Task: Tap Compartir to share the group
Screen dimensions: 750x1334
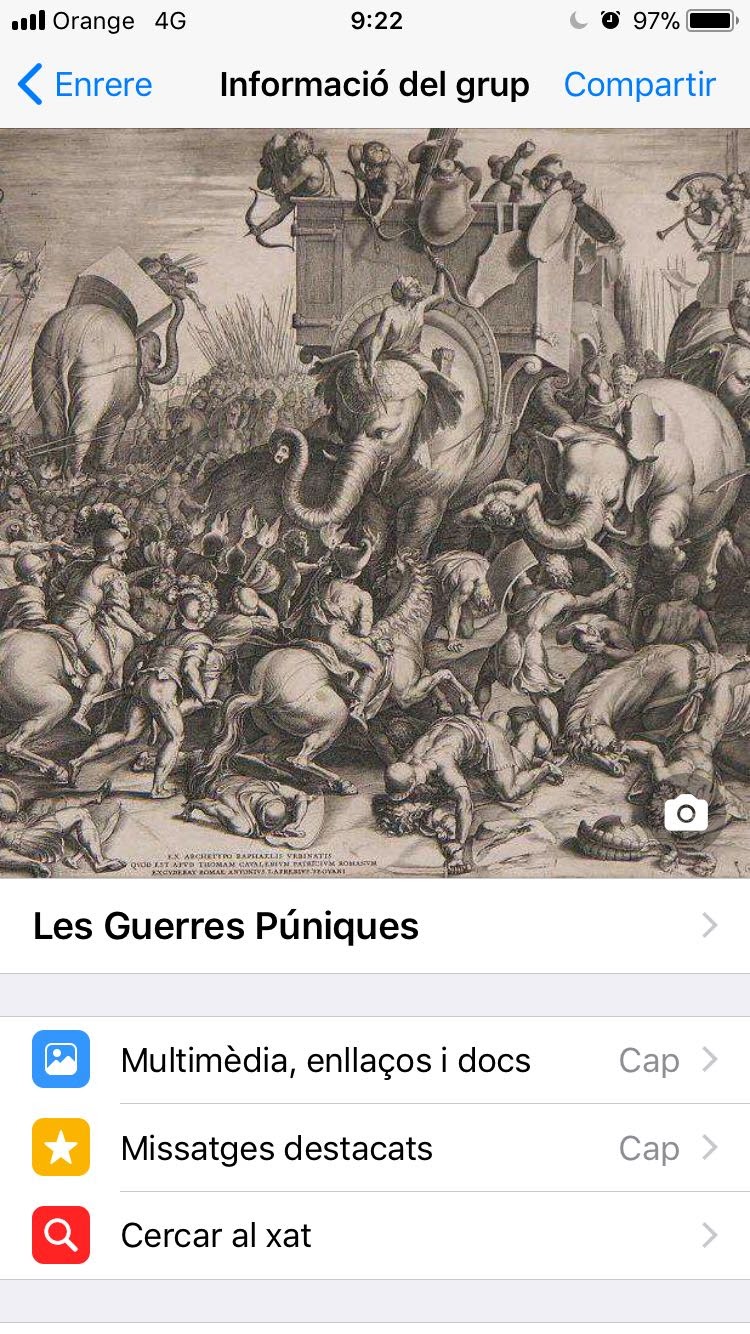Action: click(x=639, y=85)
